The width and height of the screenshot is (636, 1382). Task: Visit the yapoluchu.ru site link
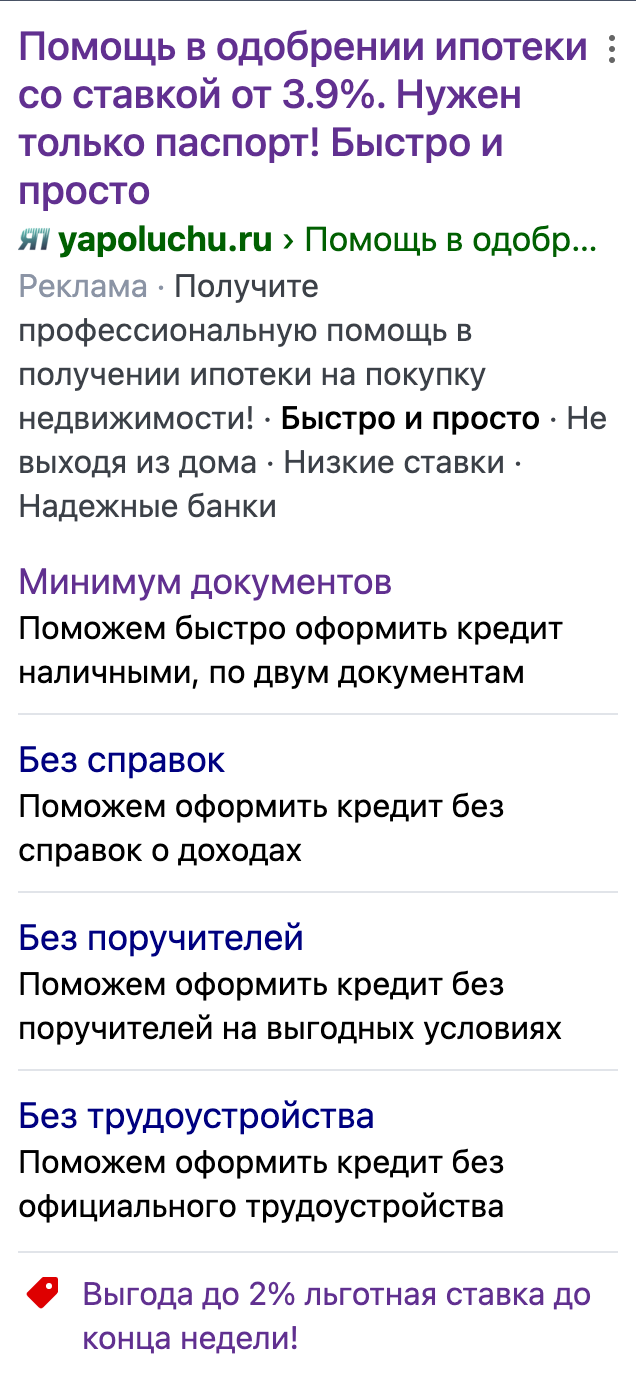pos(165,240)
